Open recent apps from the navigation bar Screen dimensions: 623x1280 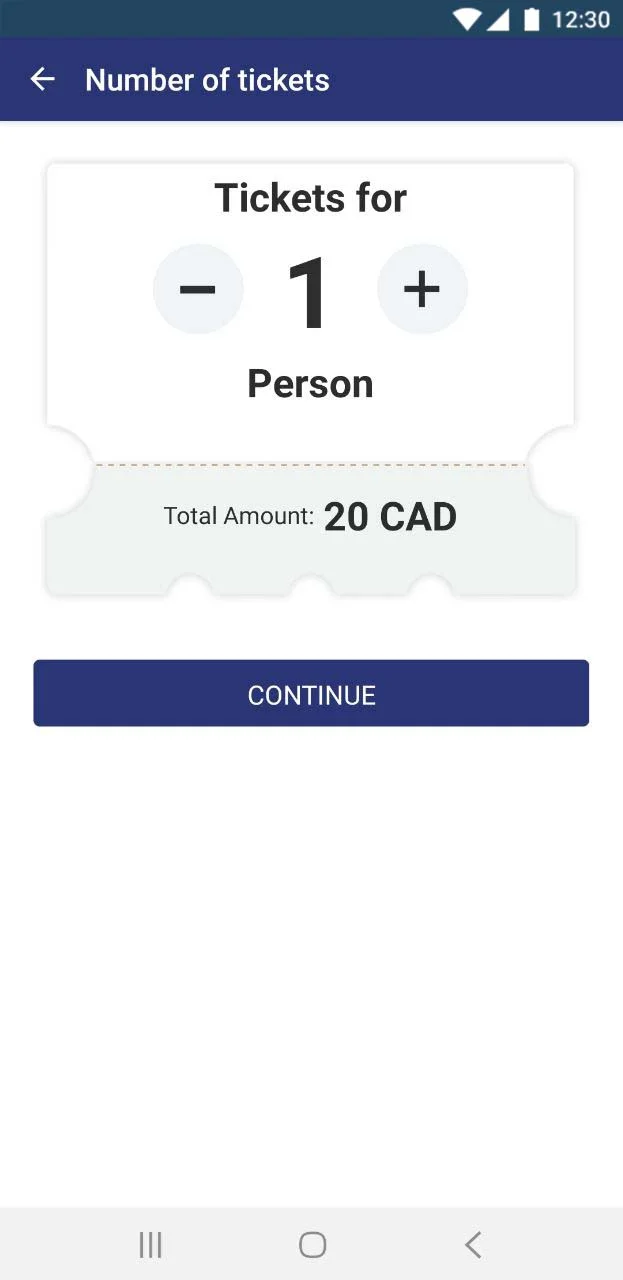click(x=151, y=1244)
